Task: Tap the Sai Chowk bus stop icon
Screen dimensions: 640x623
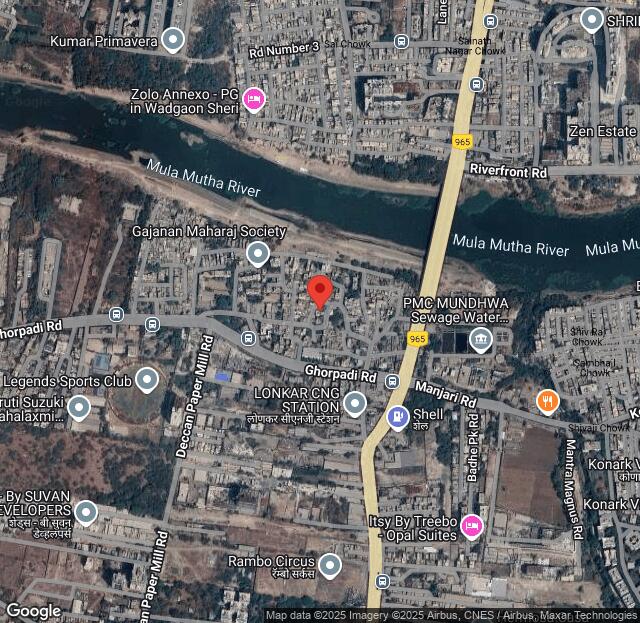Action: click(401, 42)
